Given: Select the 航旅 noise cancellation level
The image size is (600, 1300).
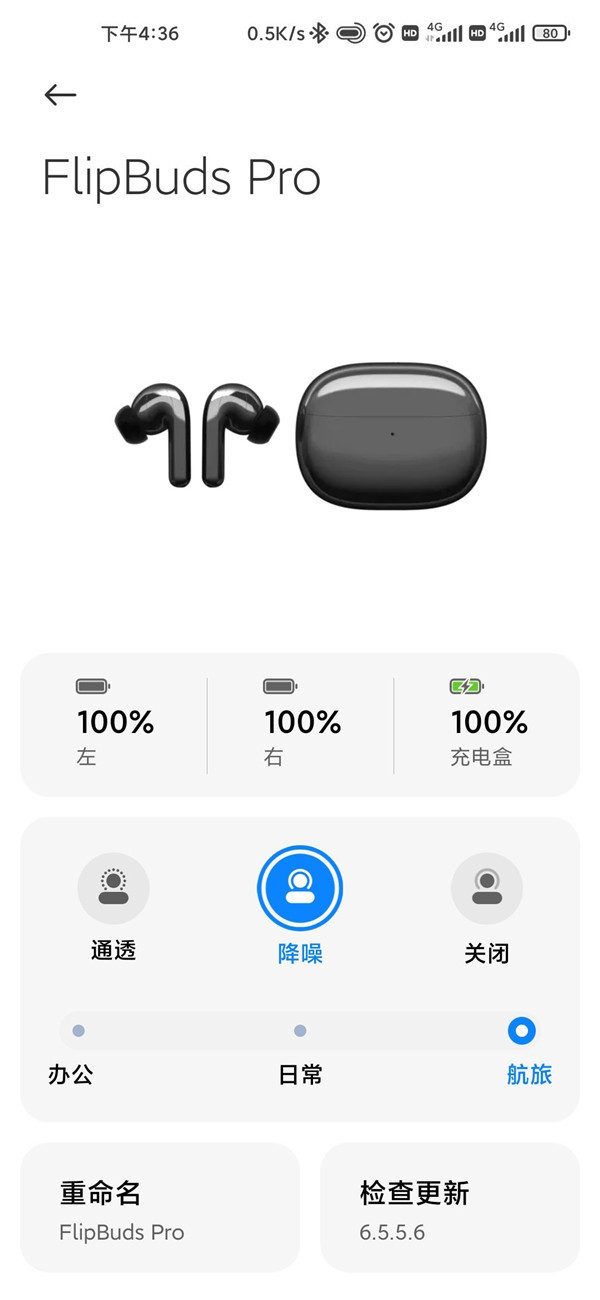Looking at the screenshot, I should [x=522, y=1031].
